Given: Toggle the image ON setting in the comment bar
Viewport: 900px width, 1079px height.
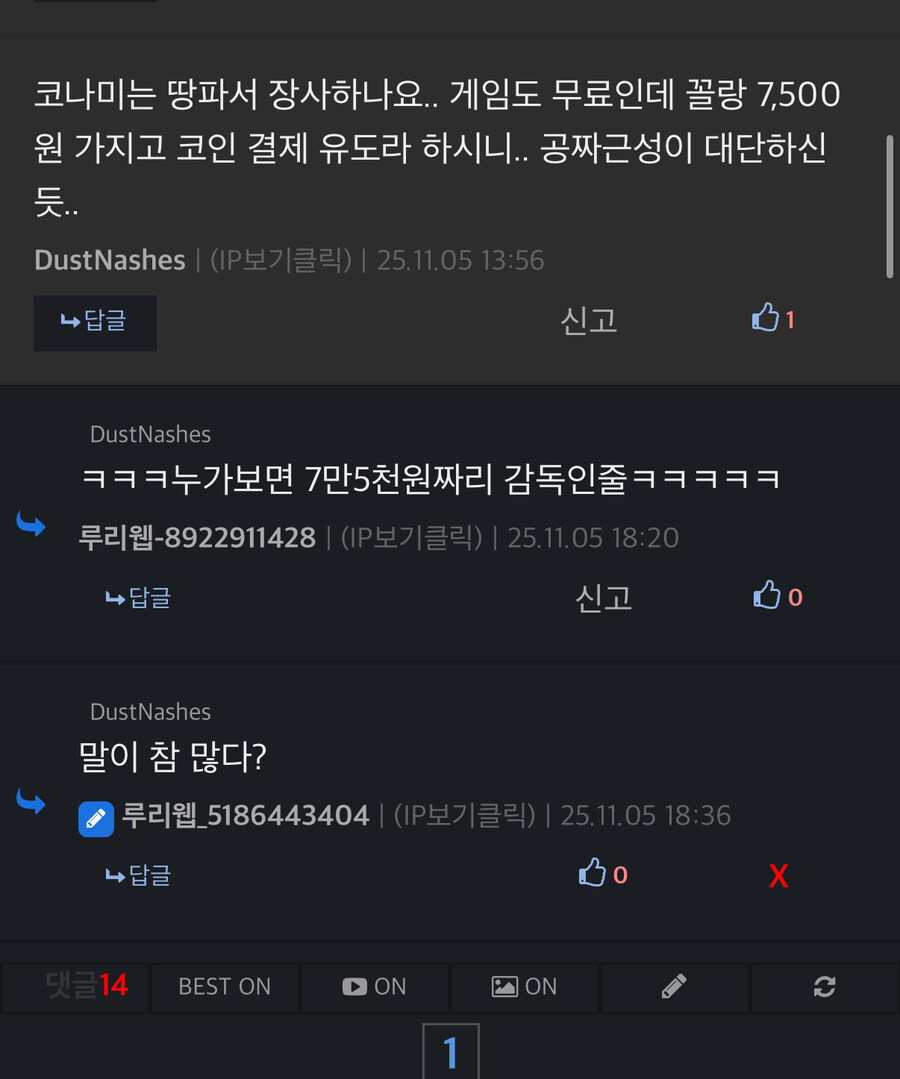Looking at the screenshot, I should (524, 987).
